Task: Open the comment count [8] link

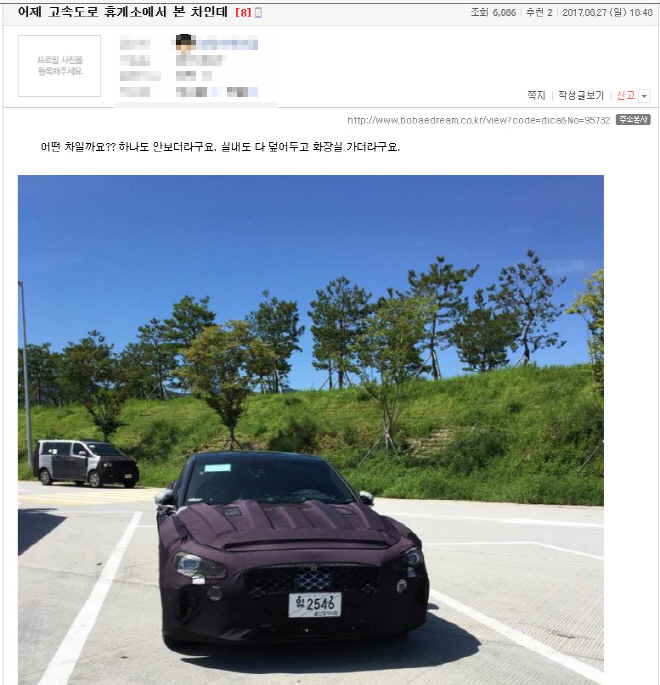Action: click(x=242, y=12)
